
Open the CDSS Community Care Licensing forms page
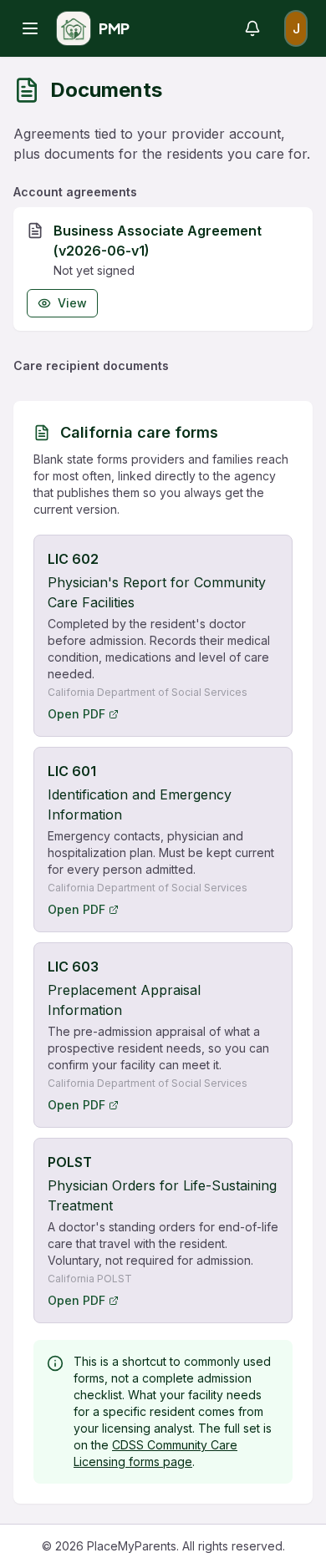[155, 1454]
